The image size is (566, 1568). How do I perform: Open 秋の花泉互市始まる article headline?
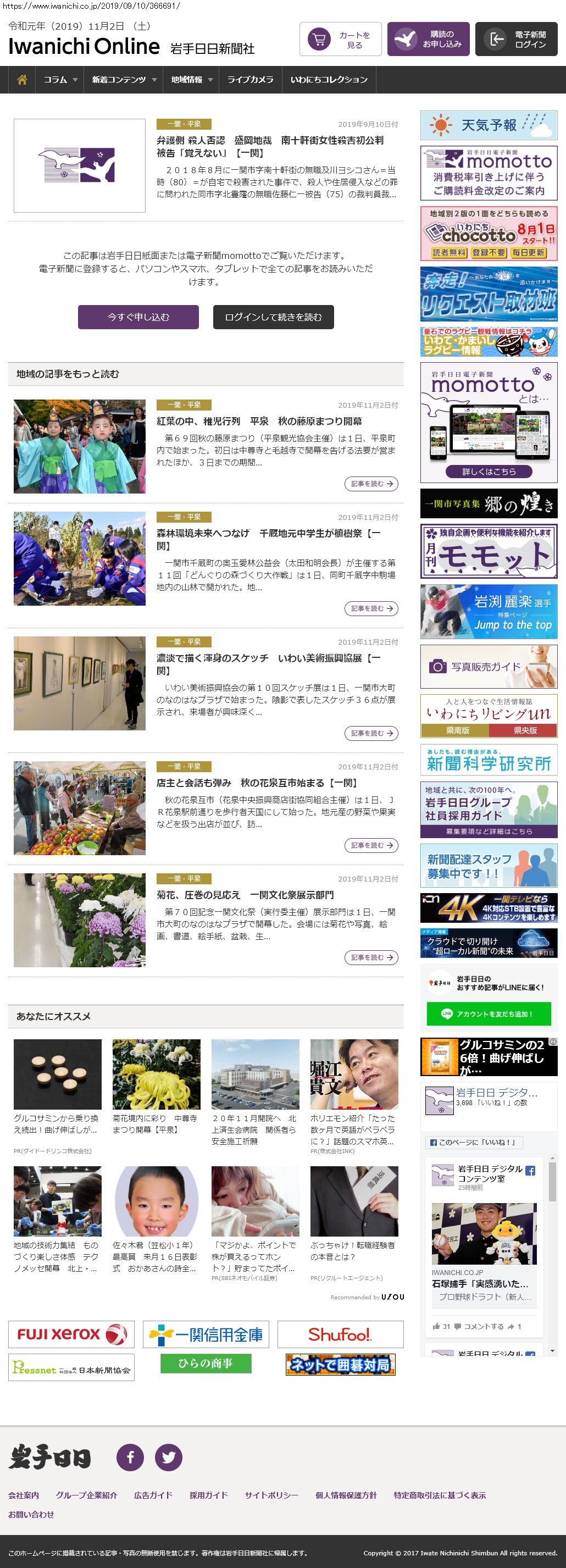coord(257,783)
